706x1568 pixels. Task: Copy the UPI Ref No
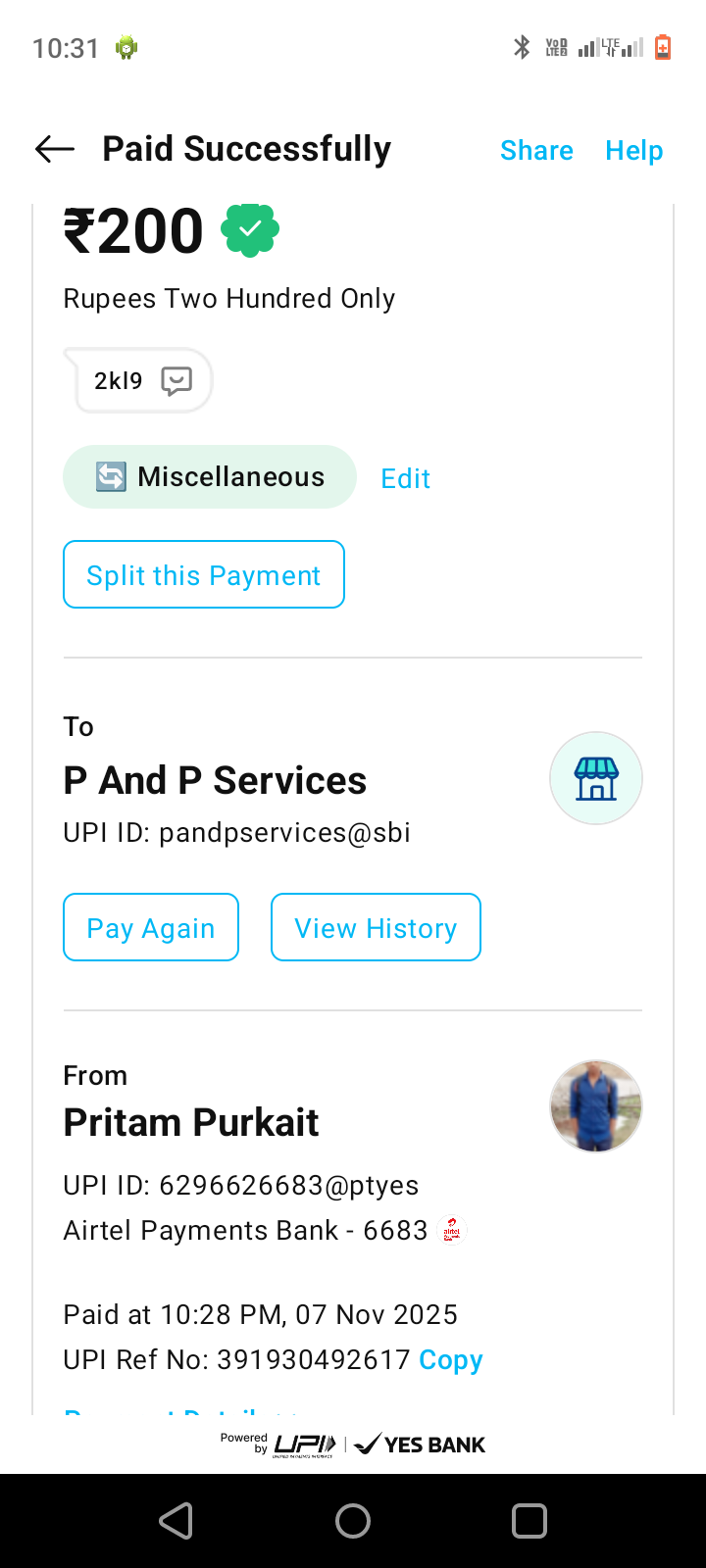pyautogui.click(x=451, y=1360)
